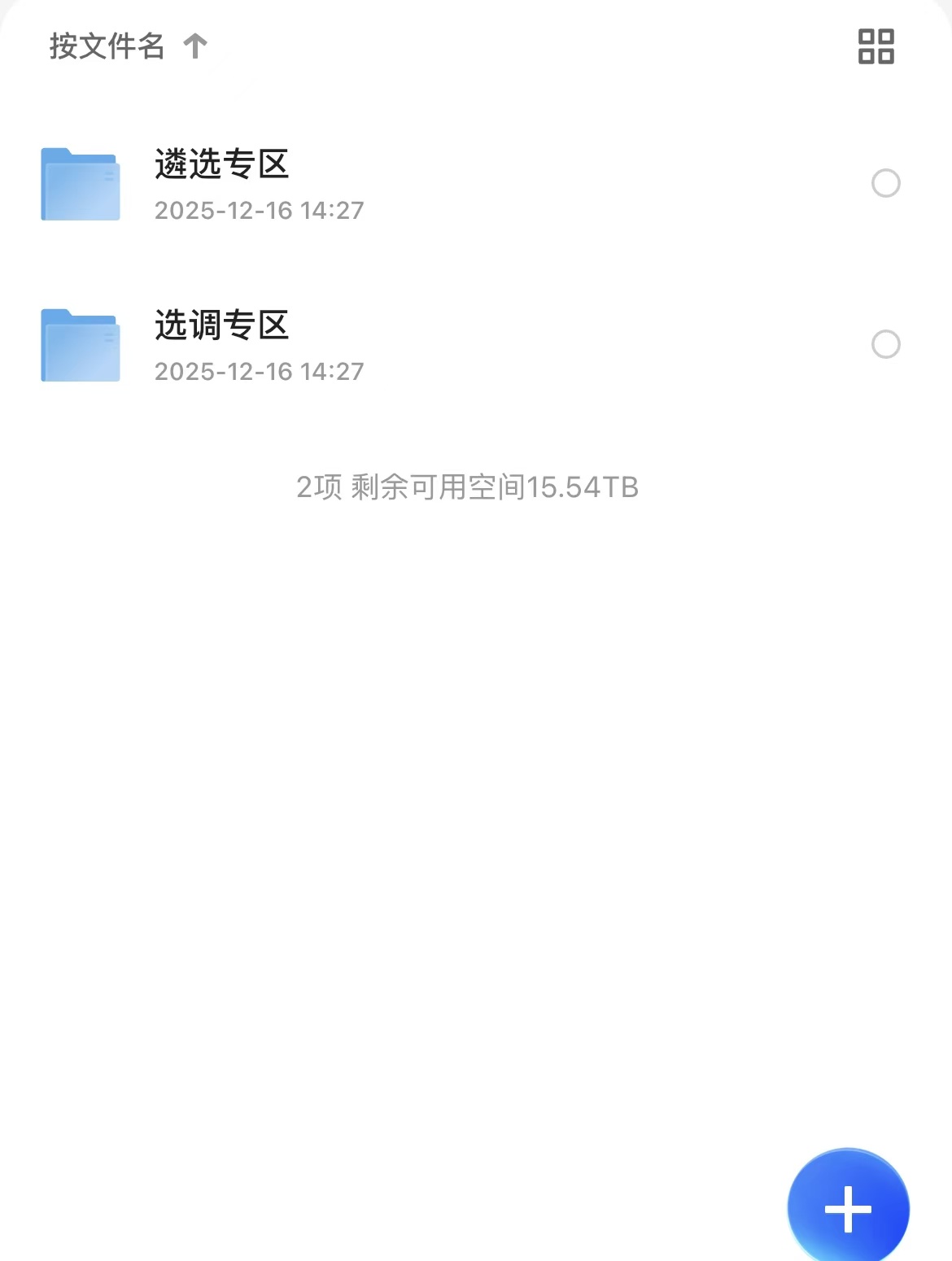This screenshot has height=1261, width=952.
Task: Open 遴选专区 by its name label
Action: point(222,165)
